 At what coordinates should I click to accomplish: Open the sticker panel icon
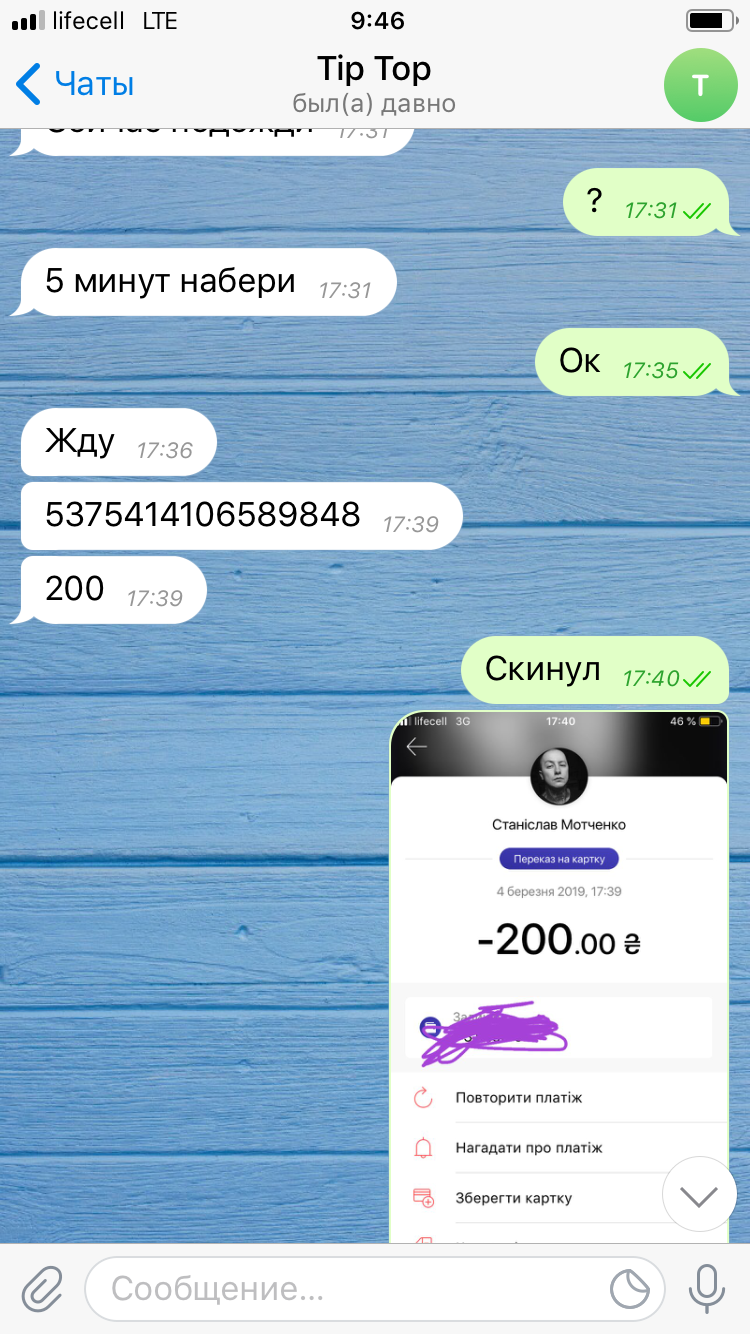[x=630, y=1289]
